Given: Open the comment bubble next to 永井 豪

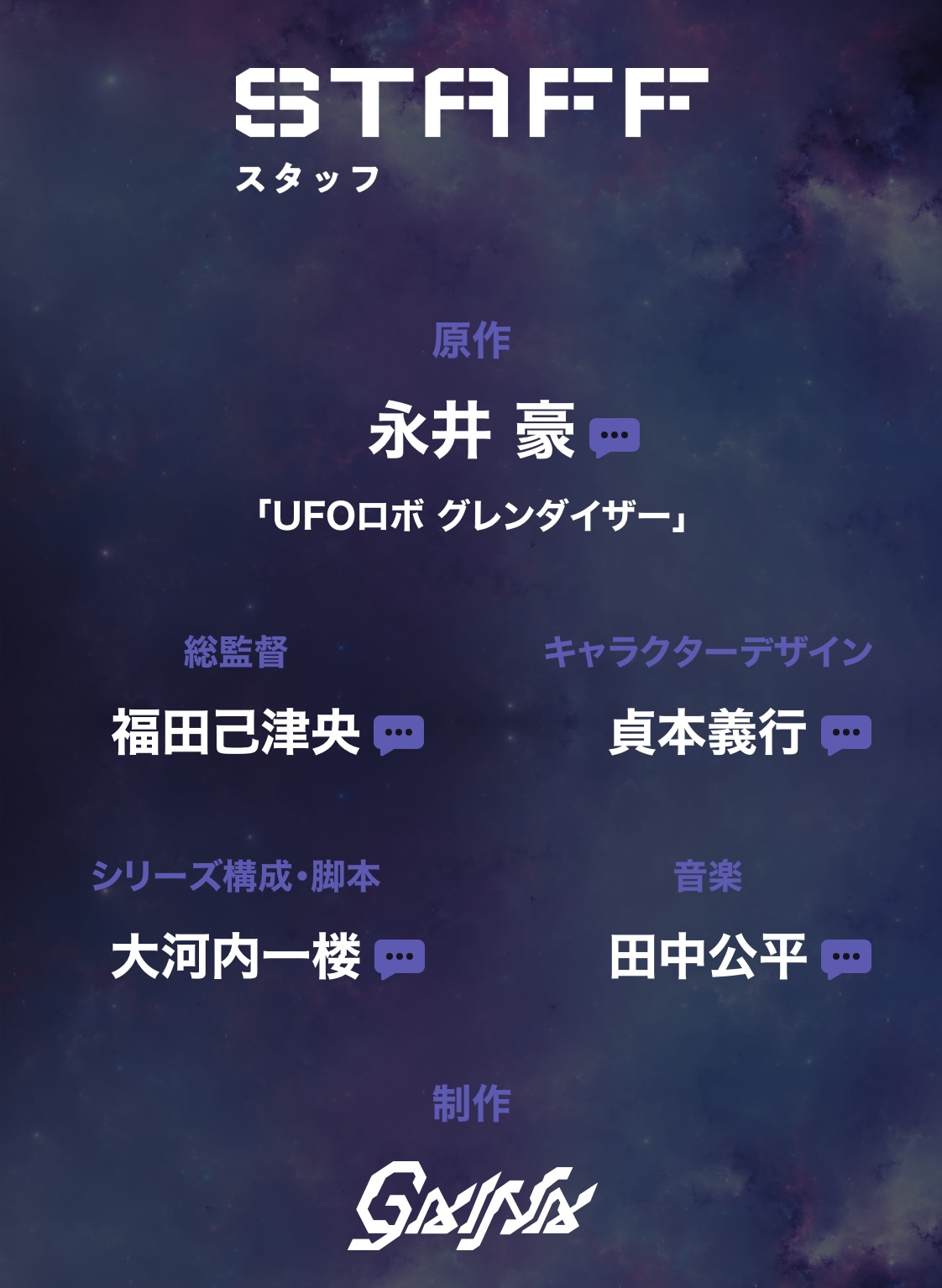Looking at the screenshot, I should (x=614, y=437).
